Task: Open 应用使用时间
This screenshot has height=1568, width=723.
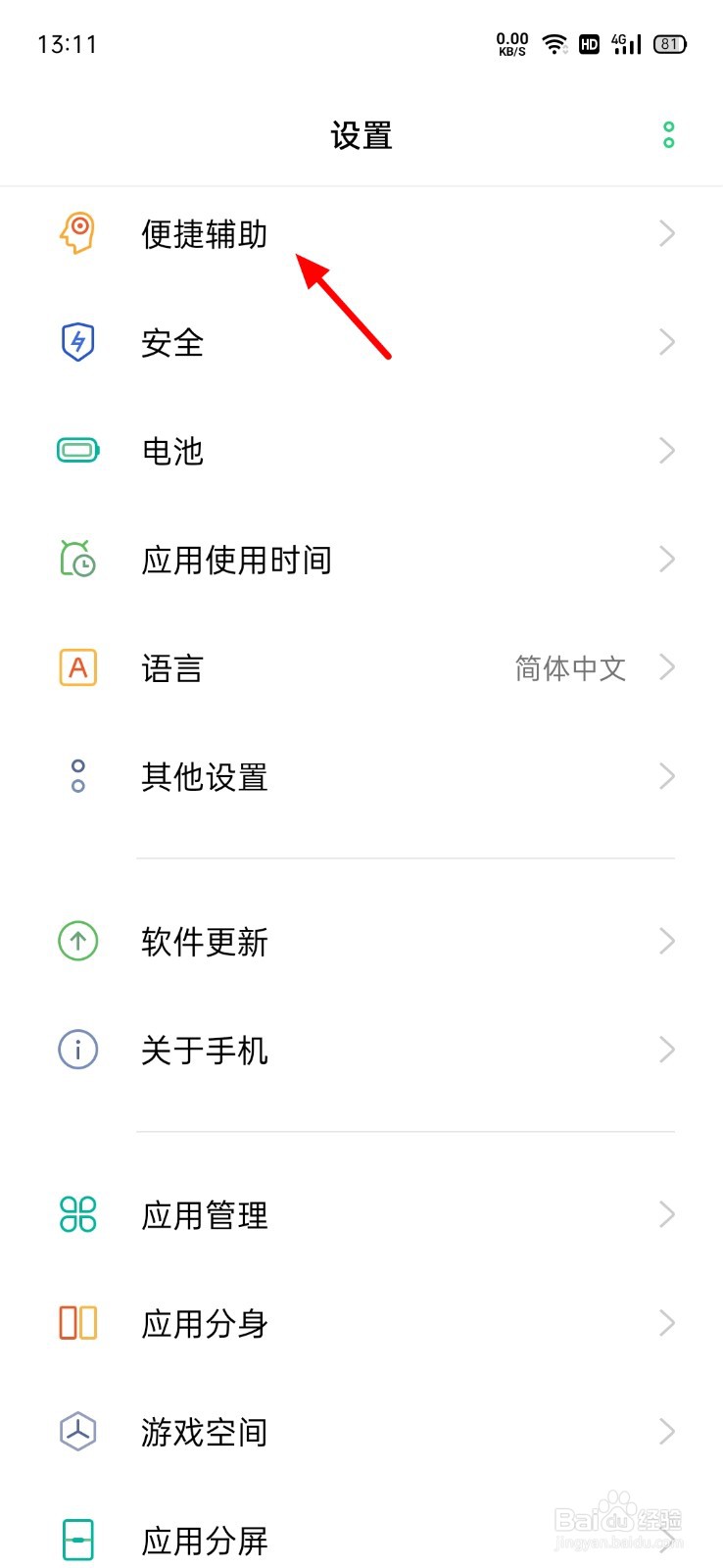Action: coord(361,560)
